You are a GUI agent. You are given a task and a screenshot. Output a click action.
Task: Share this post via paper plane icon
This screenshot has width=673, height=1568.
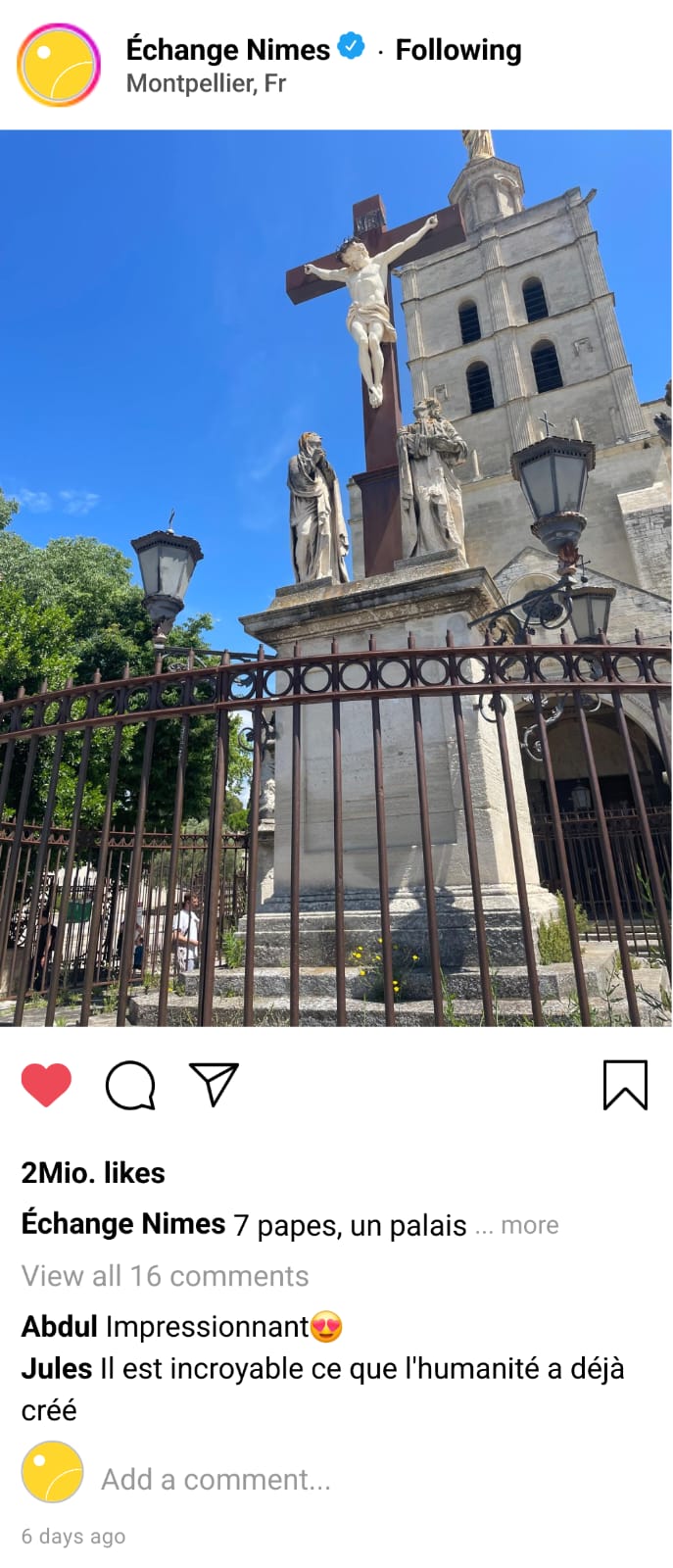214,1085
